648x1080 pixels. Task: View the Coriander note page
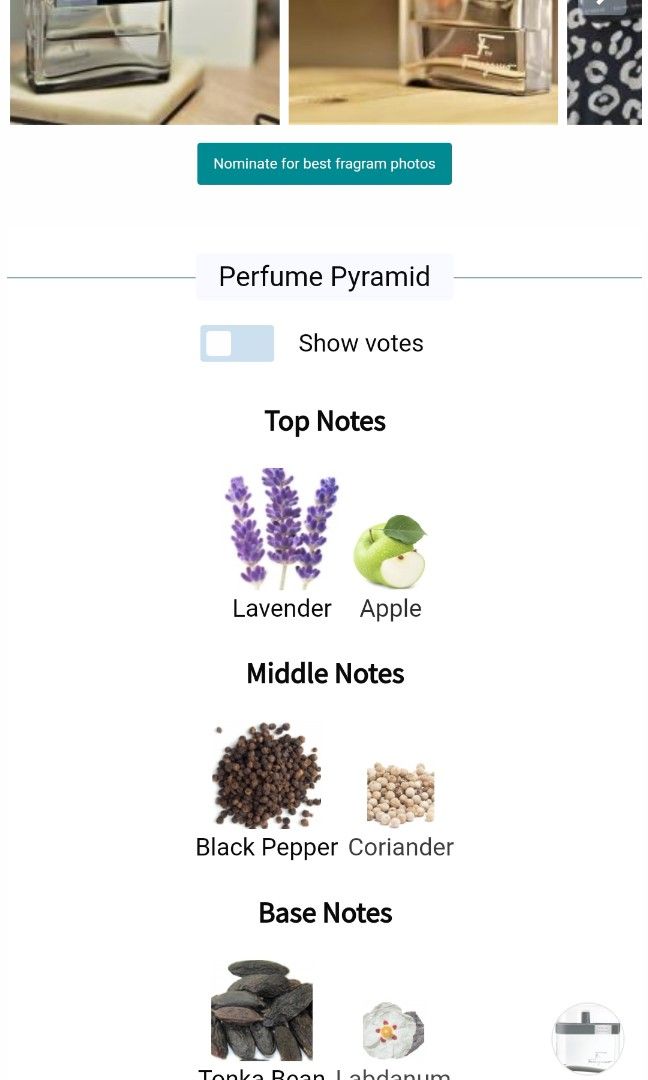pyautogui.click(x=400, y=795)
